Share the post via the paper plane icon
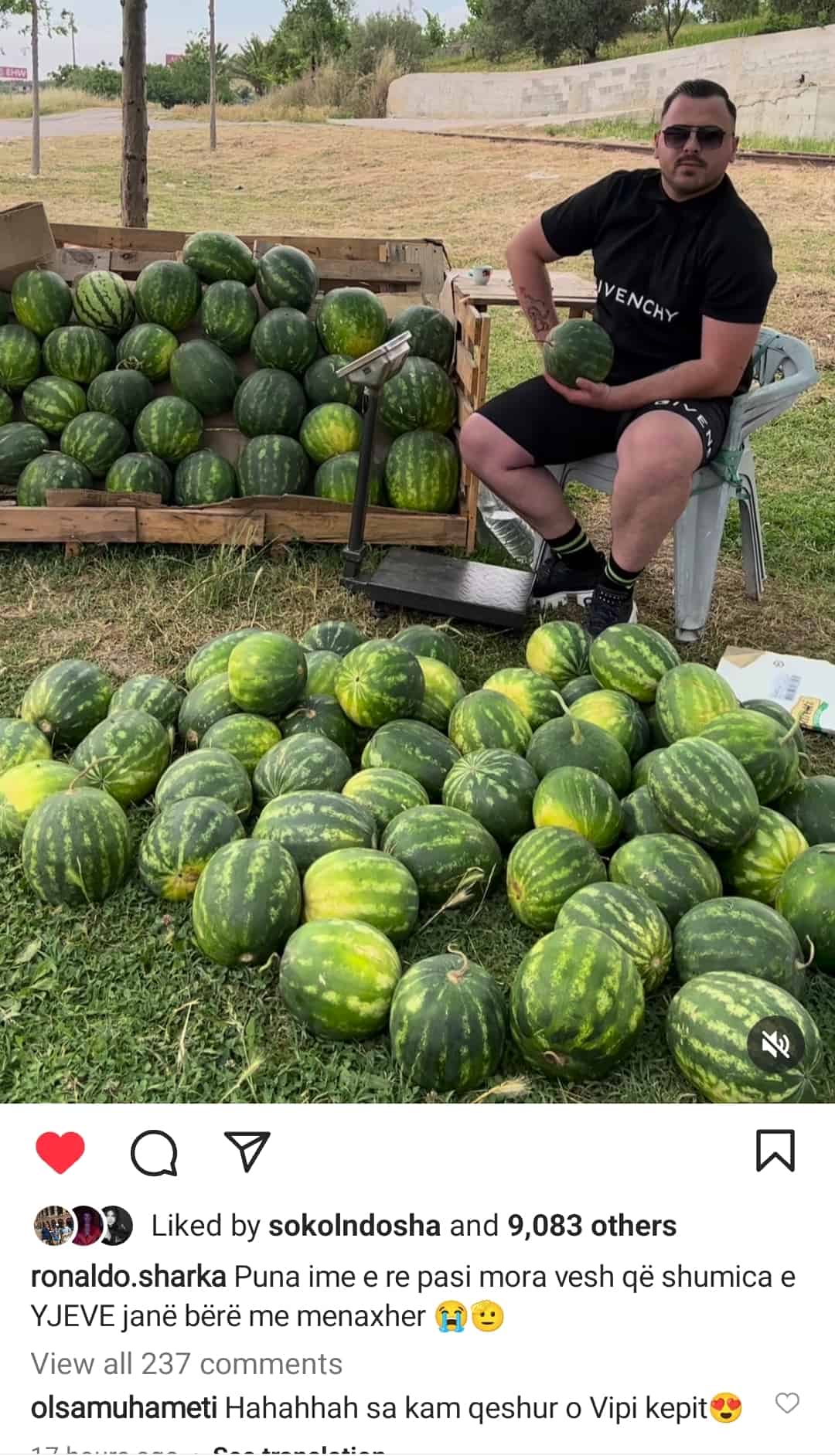 247,1152
